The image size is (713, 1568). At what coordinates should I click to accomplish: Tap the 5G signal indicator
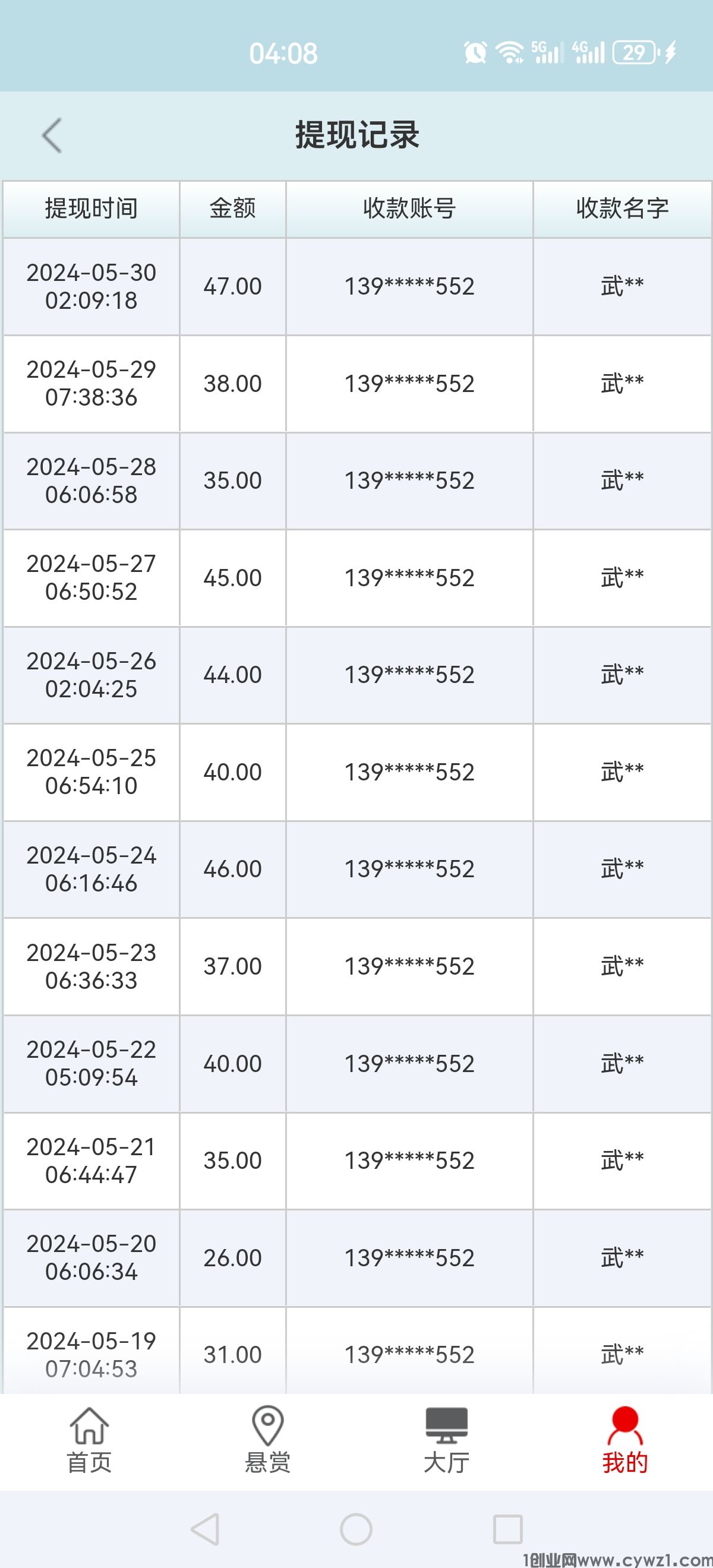point(547,53)
